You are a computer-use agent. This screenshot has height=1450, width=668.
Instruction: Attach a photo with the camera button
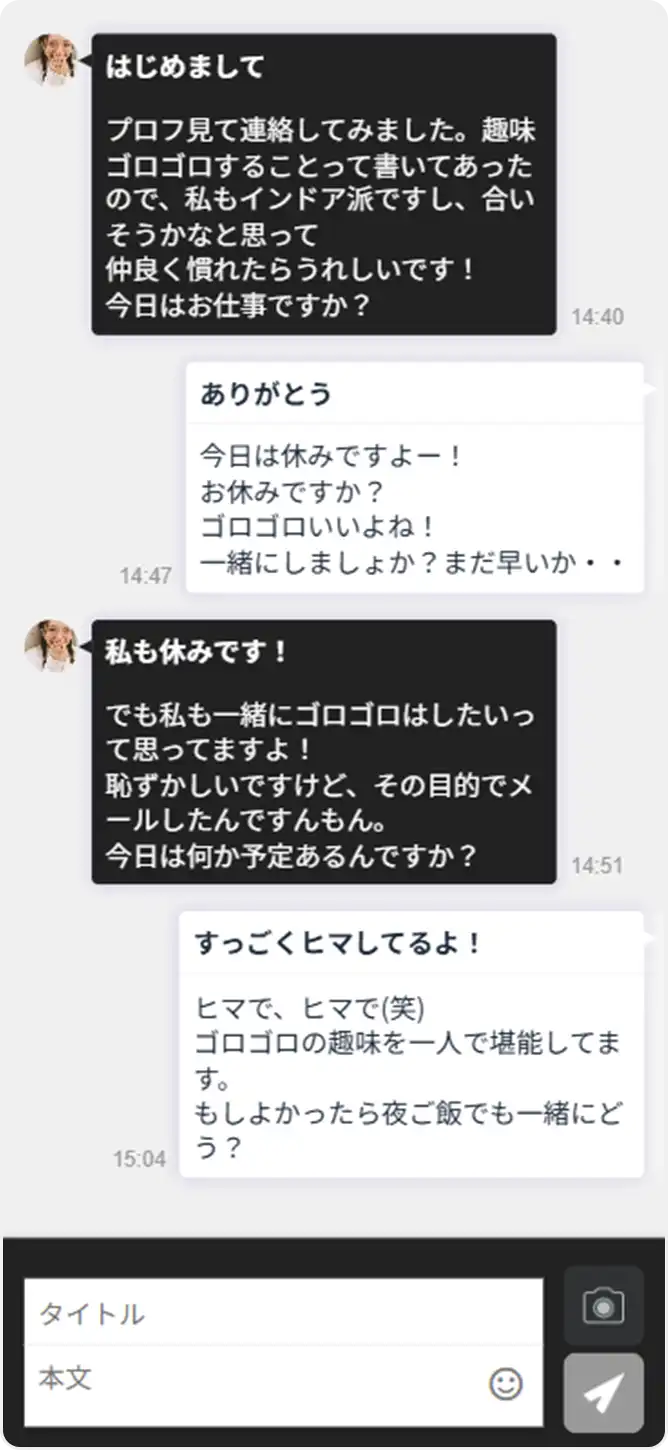click(603, 1306)
